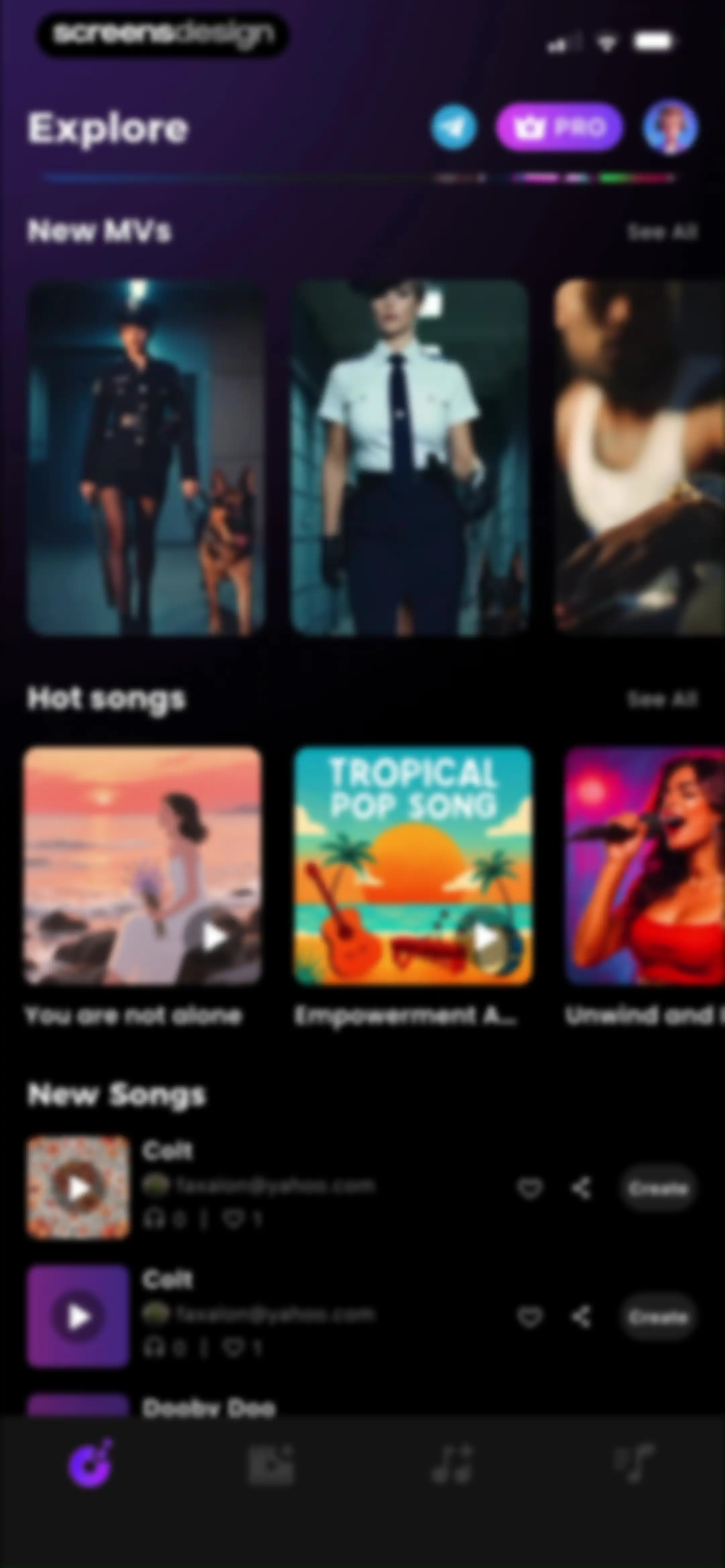See all Hot songs
This screenshot has width=725, height=1568.
point(662,699)
